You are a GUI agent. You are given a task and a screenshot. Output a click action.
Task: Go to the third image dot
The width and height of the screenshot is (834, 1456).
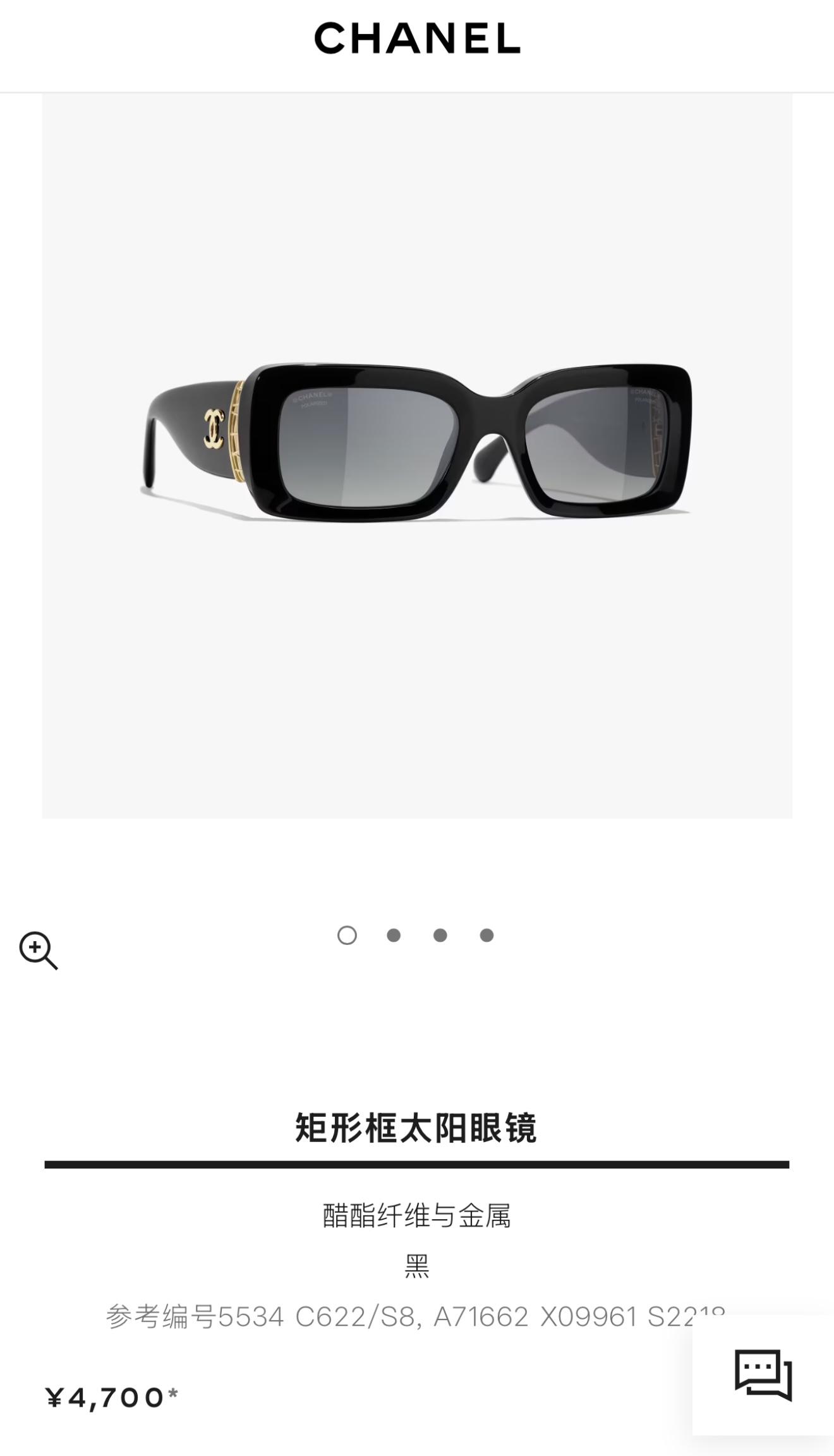[440, 936]
